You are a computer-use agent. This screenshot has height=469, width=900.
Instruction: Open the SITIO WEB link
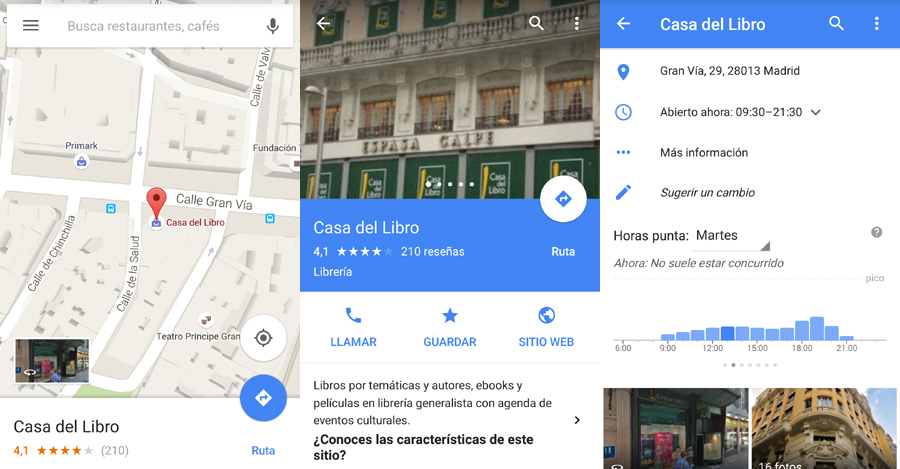click(546, 327)
